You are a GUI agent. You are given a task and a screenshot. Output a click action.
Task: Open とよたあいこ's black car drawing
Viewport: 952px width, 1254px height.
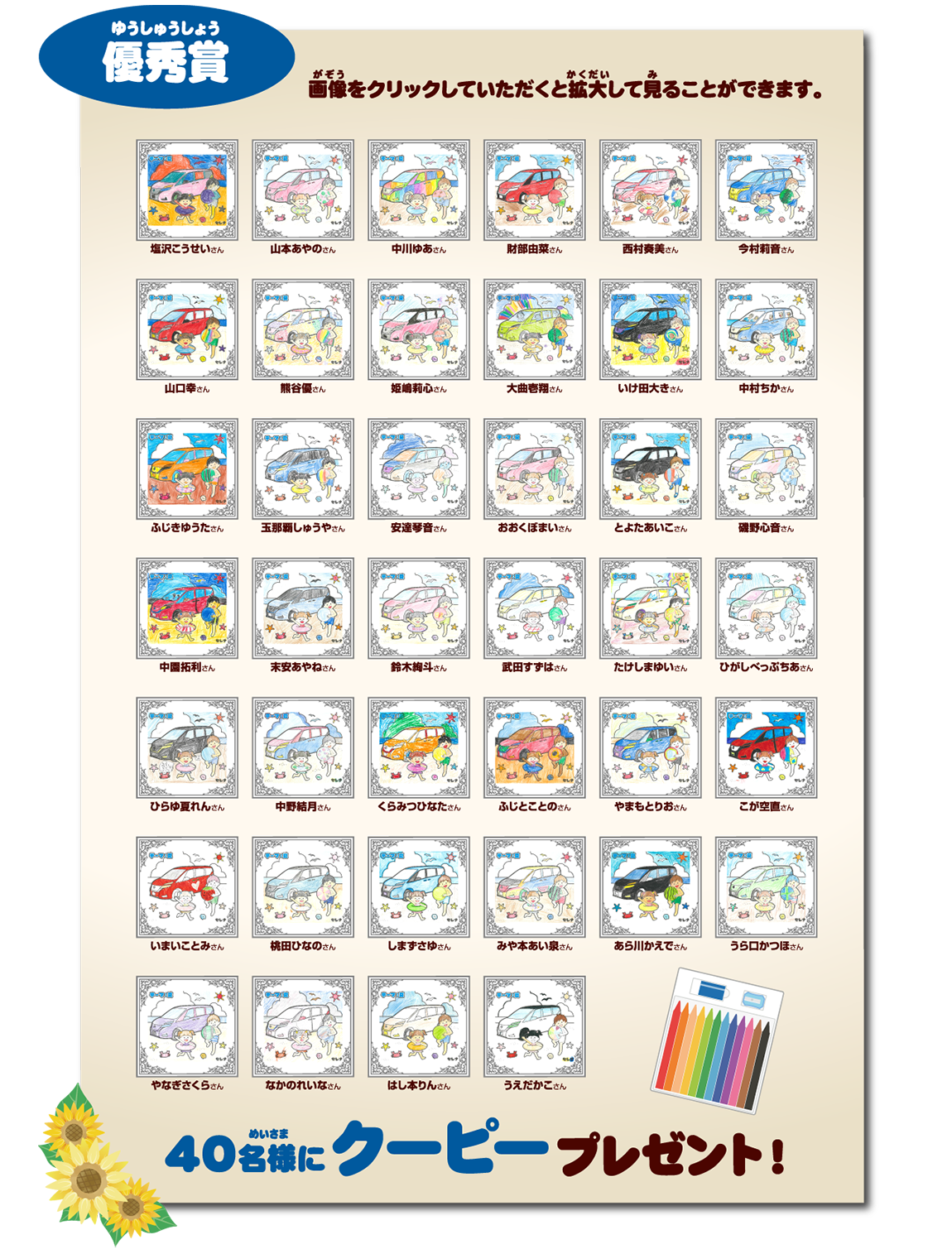[651, 469]
